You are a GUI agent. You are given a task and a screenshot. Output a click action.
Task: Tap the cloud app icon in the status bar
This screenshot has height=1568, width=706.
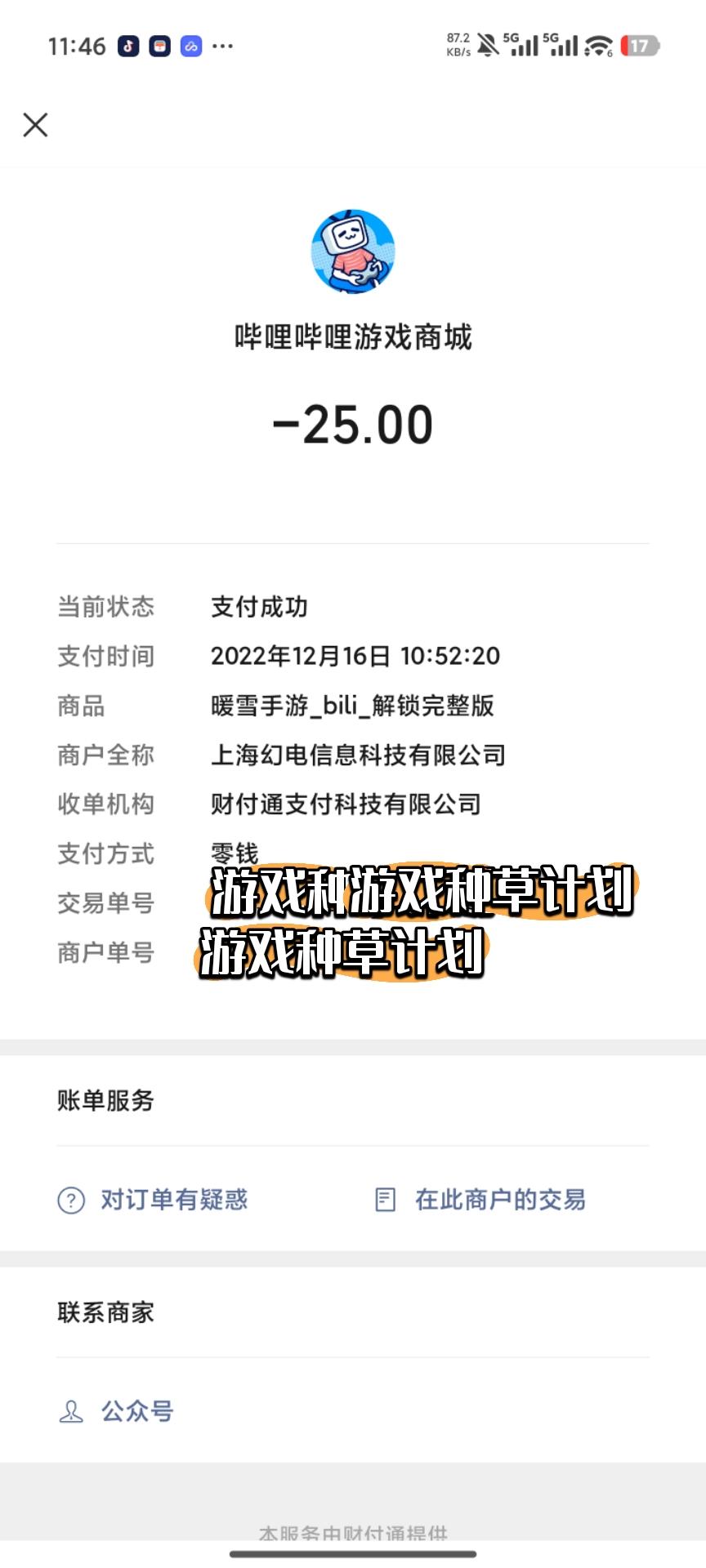tap(190, 47)
